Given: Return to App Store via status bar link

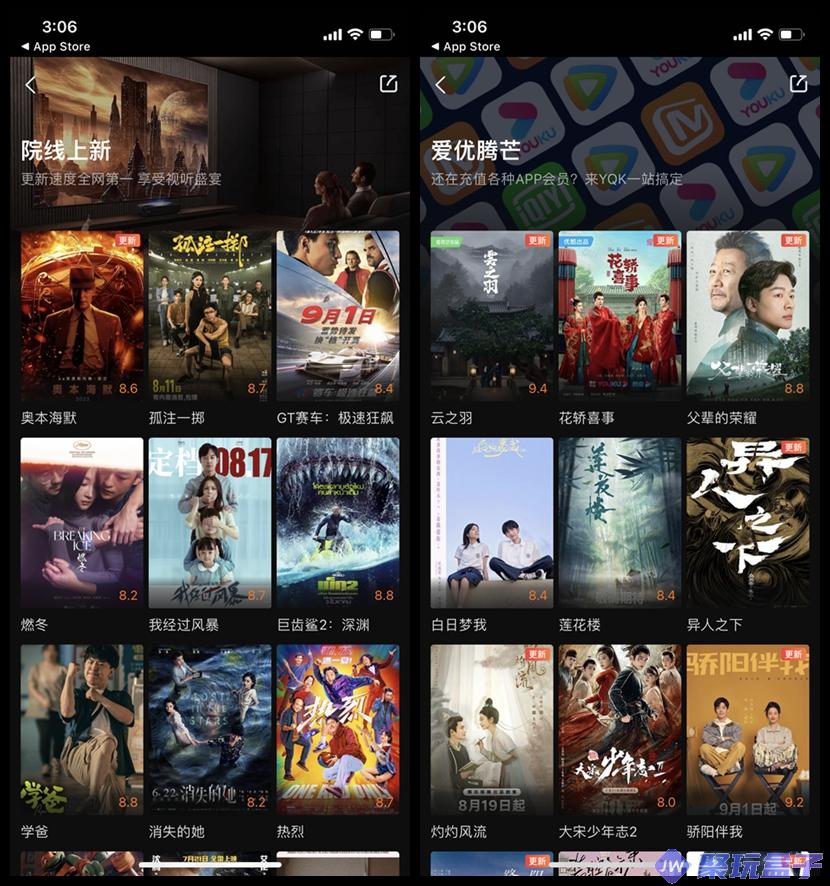Looking at the screenshot, I should [x=55, y=47].
